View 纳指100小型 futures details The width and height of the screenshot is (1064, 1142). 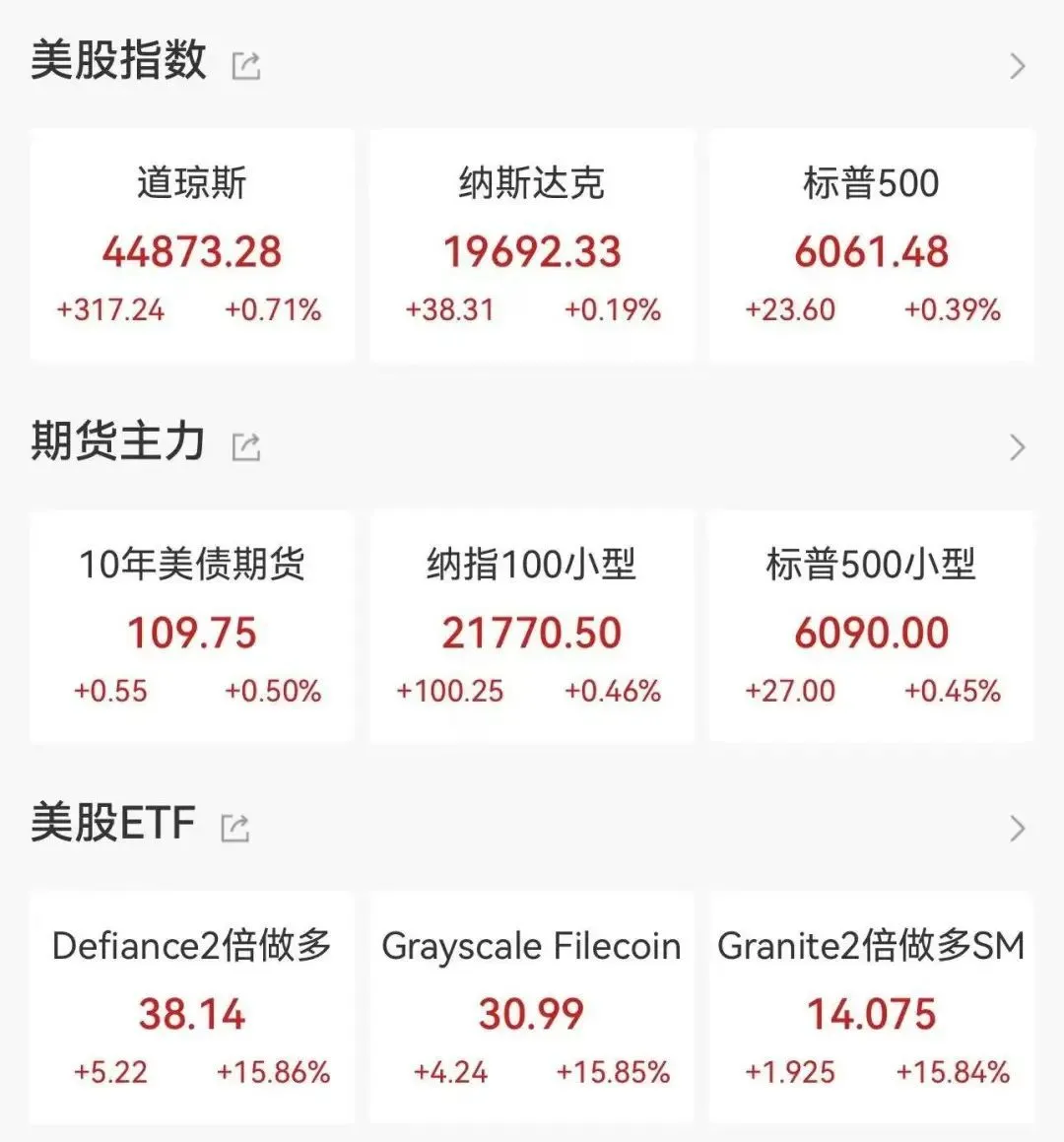point(532,627)
